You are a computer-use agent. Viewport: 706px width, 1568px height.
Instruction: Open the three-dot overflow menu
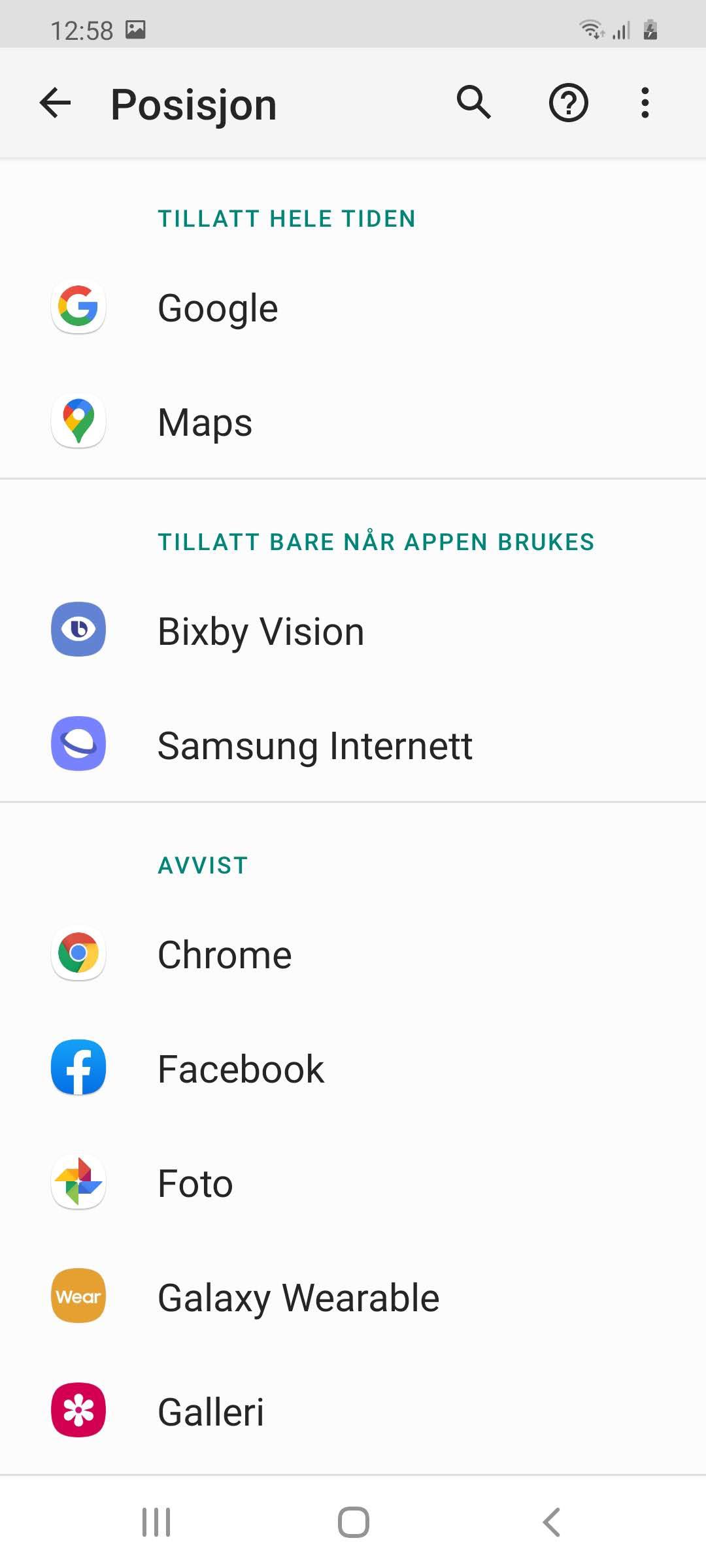645,103
